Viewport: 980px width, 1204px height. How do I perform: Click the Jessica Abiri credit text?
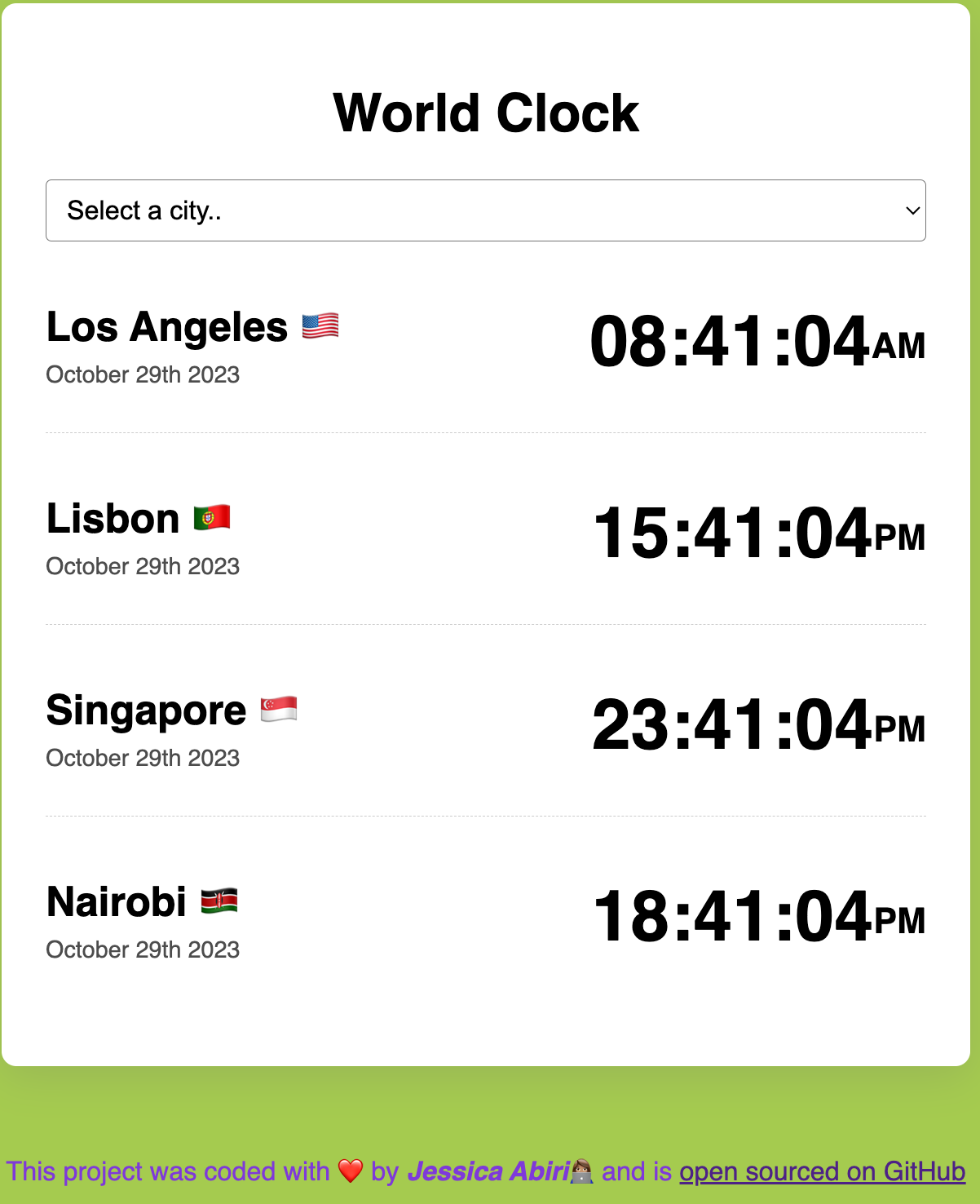489,1171
